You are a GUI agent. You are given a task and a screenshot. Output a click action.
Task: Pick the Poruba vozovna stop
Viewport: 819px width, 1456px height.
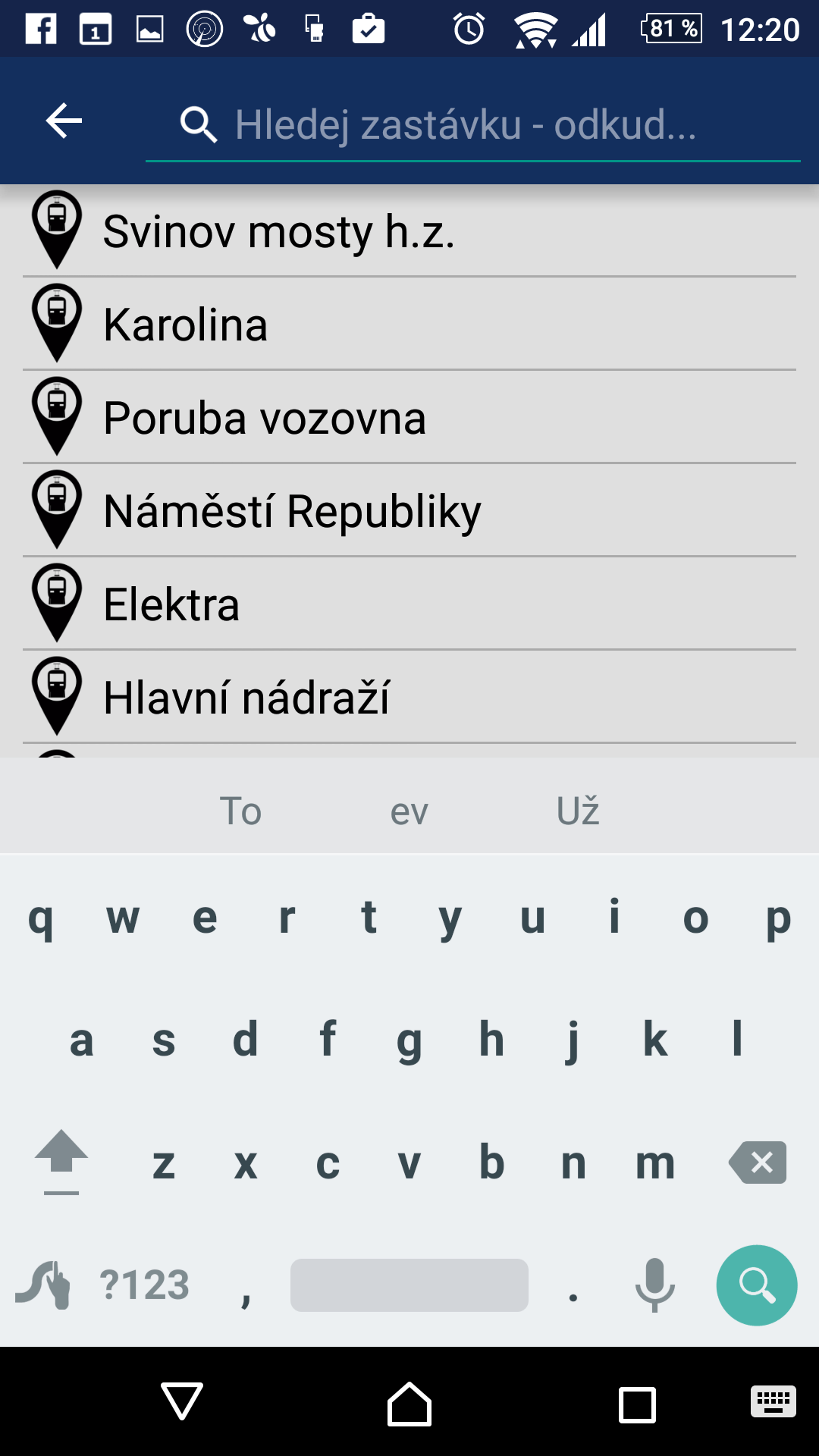[409, 418]
